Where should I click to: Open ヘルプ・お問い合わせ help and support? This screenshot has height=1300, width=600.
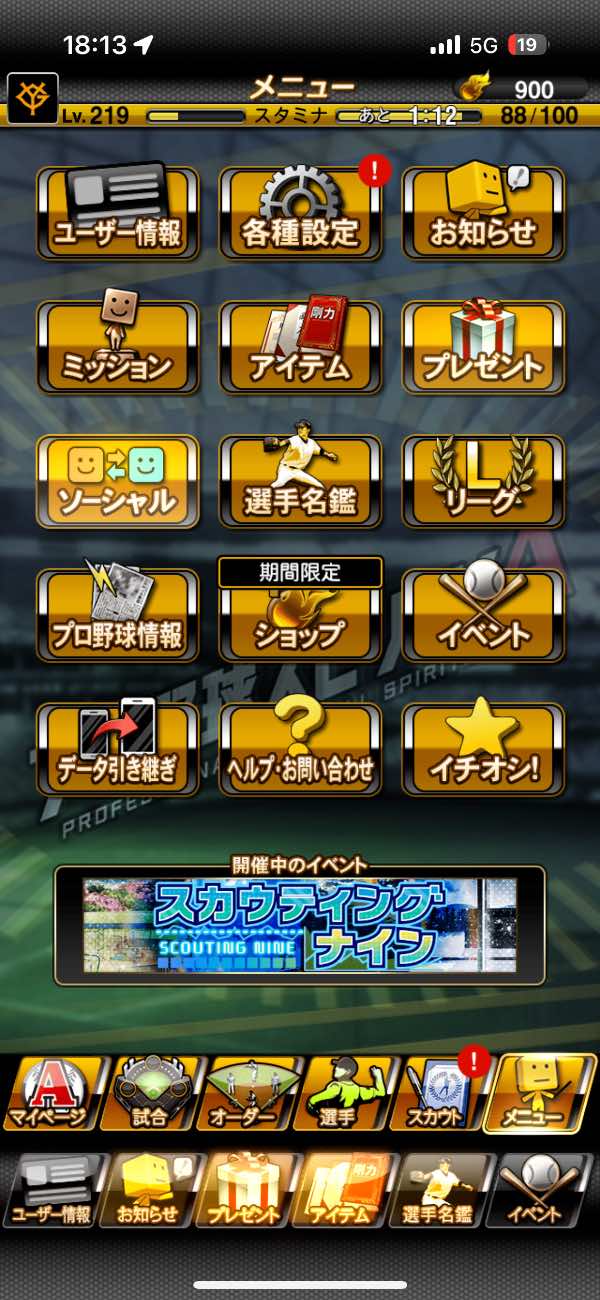click(300, 750)
